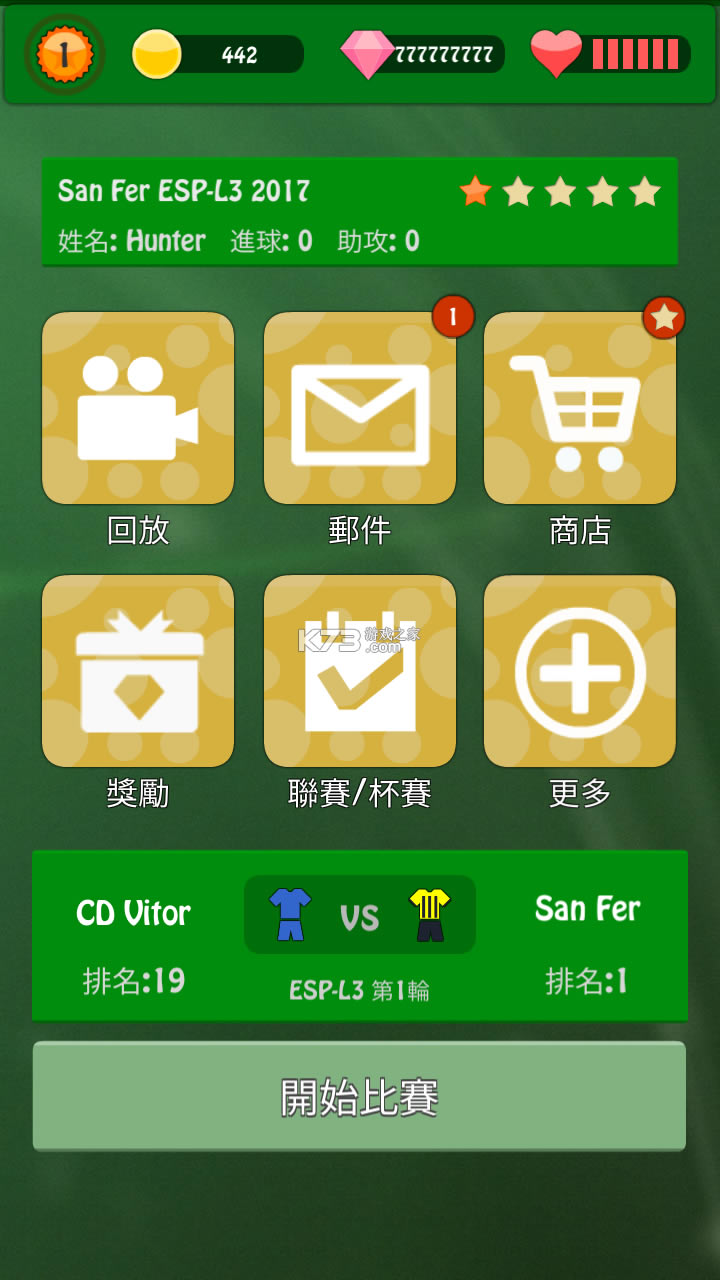The height and width of the screenshot is (1280, 720).
Task: Tap the first orange rating star
Action: 474,190
